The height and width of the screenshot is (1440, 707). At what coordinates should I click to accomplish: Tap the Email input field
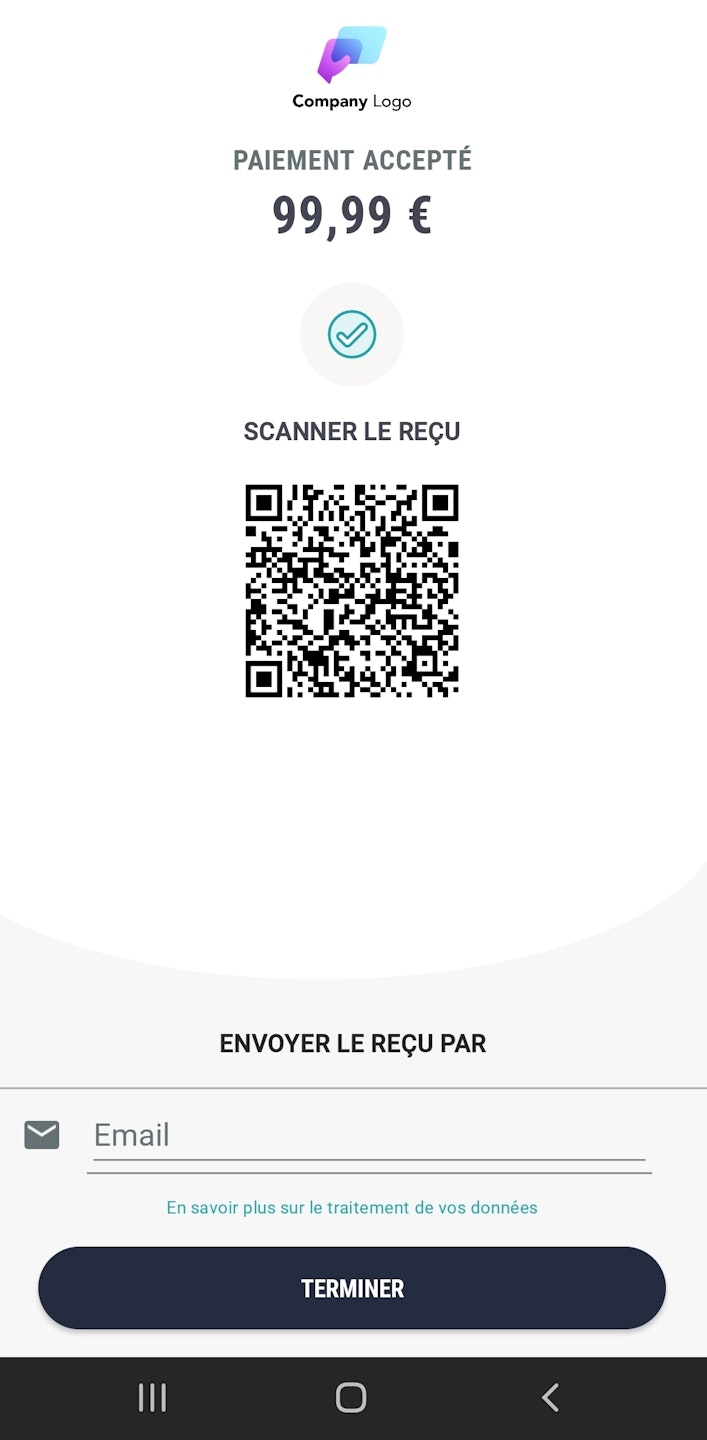click(369, 1136)
